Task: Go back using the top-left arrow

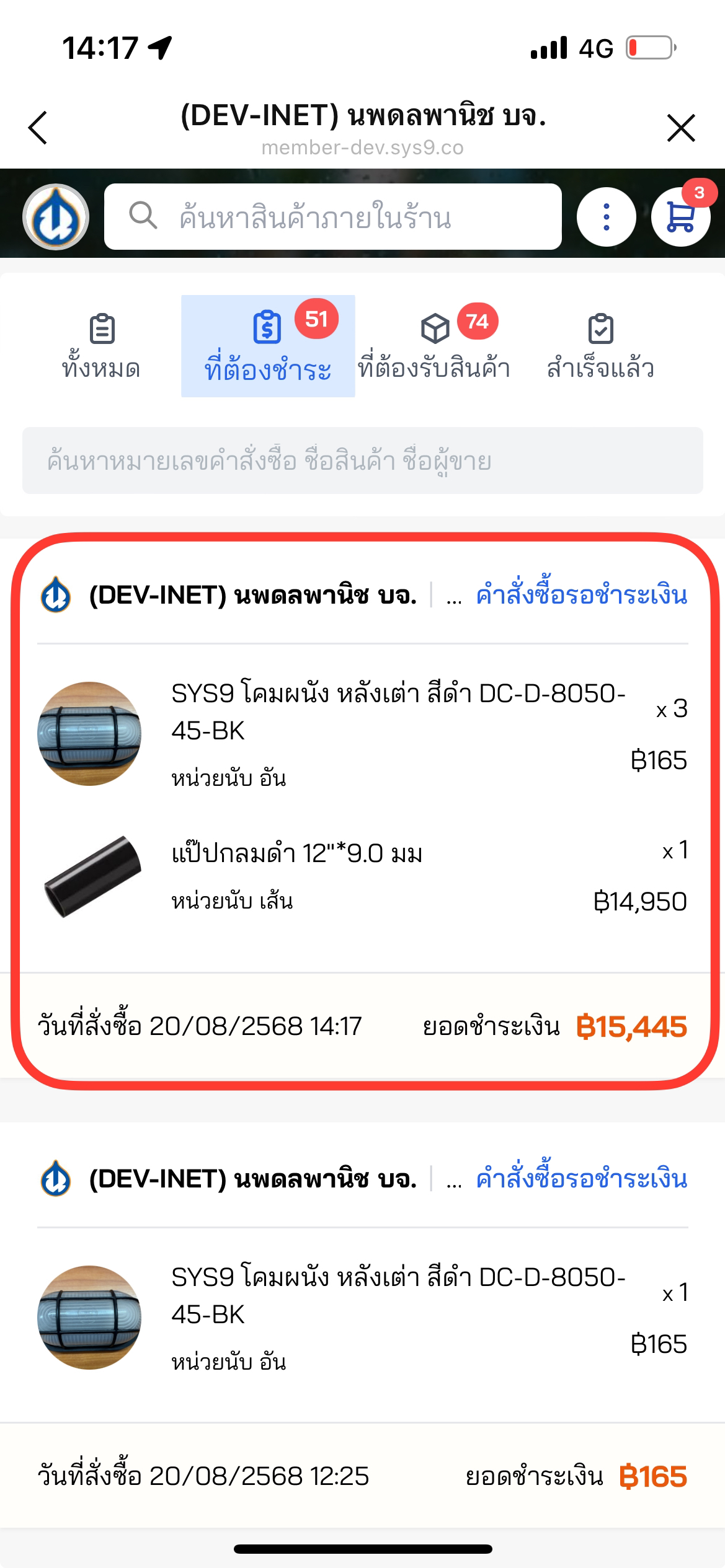Action: 38,128
